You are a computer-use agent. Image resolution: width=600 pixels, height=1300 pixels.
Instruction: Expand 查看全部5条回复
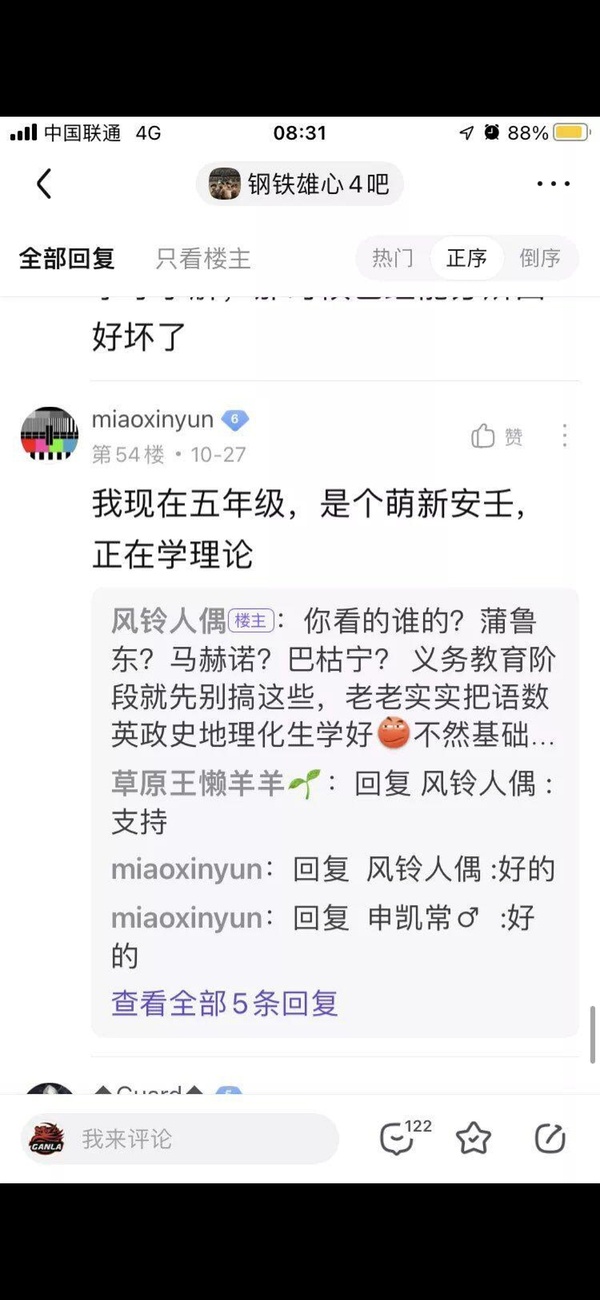[x=224, y=1003]
